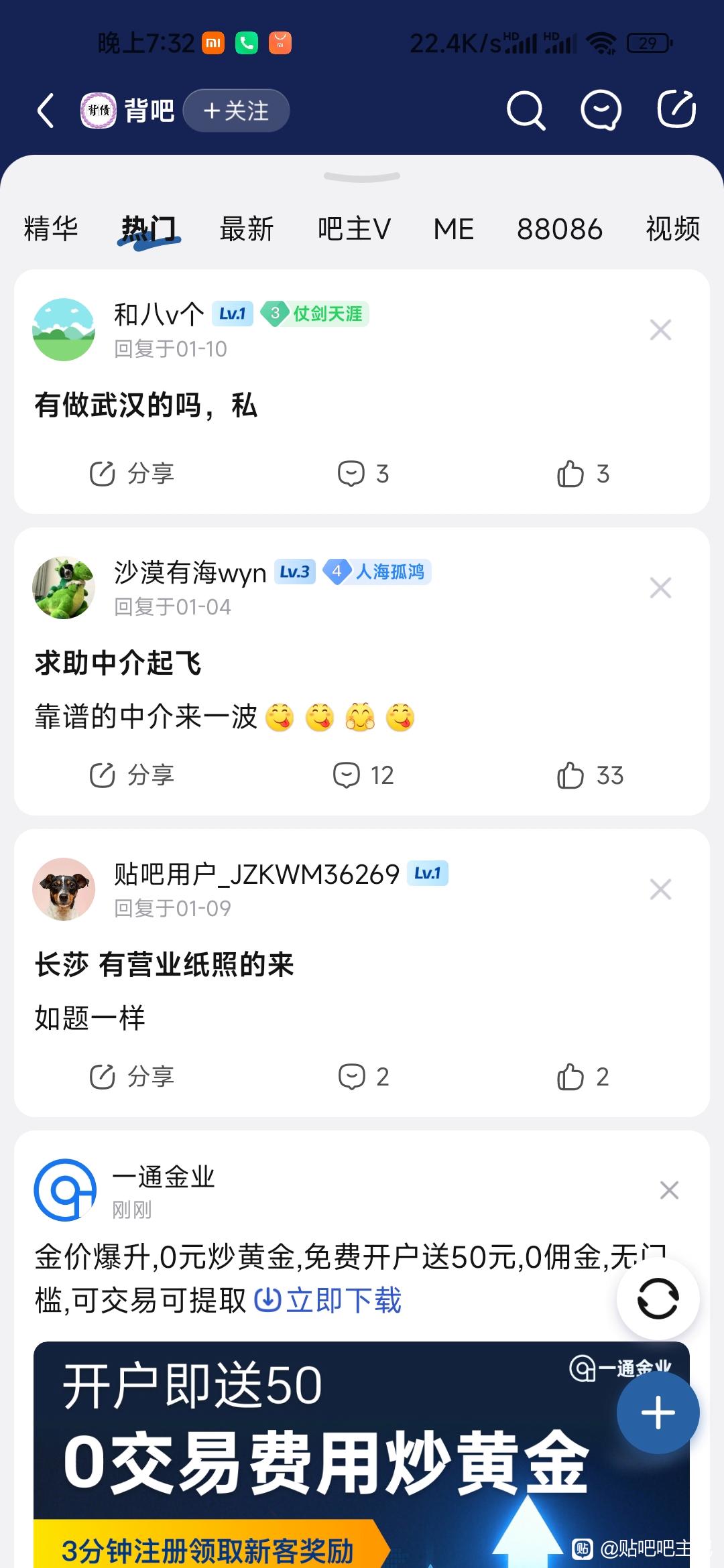The height and width of the screenshot is (1568, 724).
Task: Open the post 有做武汉的吗，私
Action: coord(146,405)
